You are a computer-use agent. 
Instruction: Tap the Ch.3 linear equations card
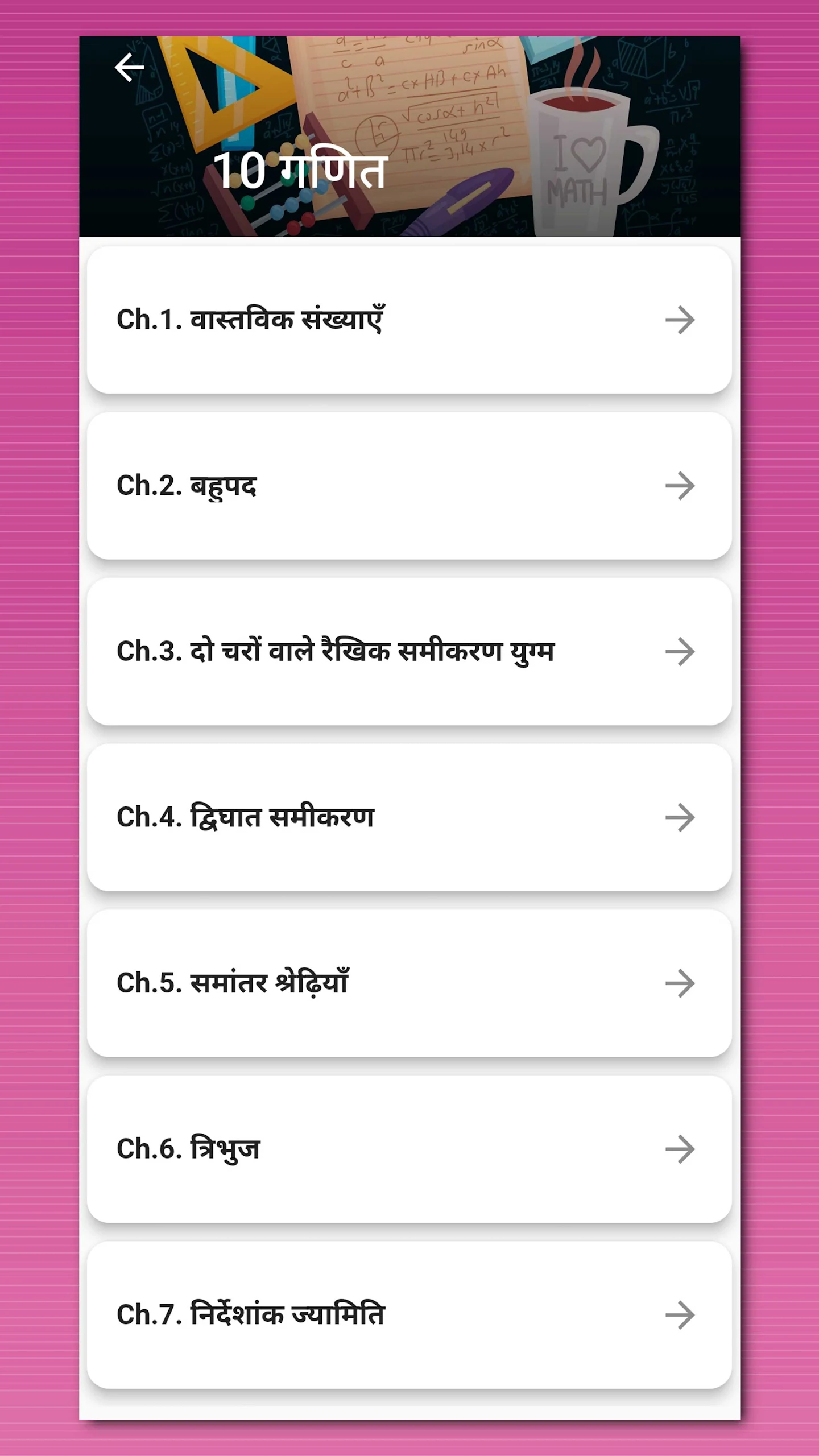point(409,653)
